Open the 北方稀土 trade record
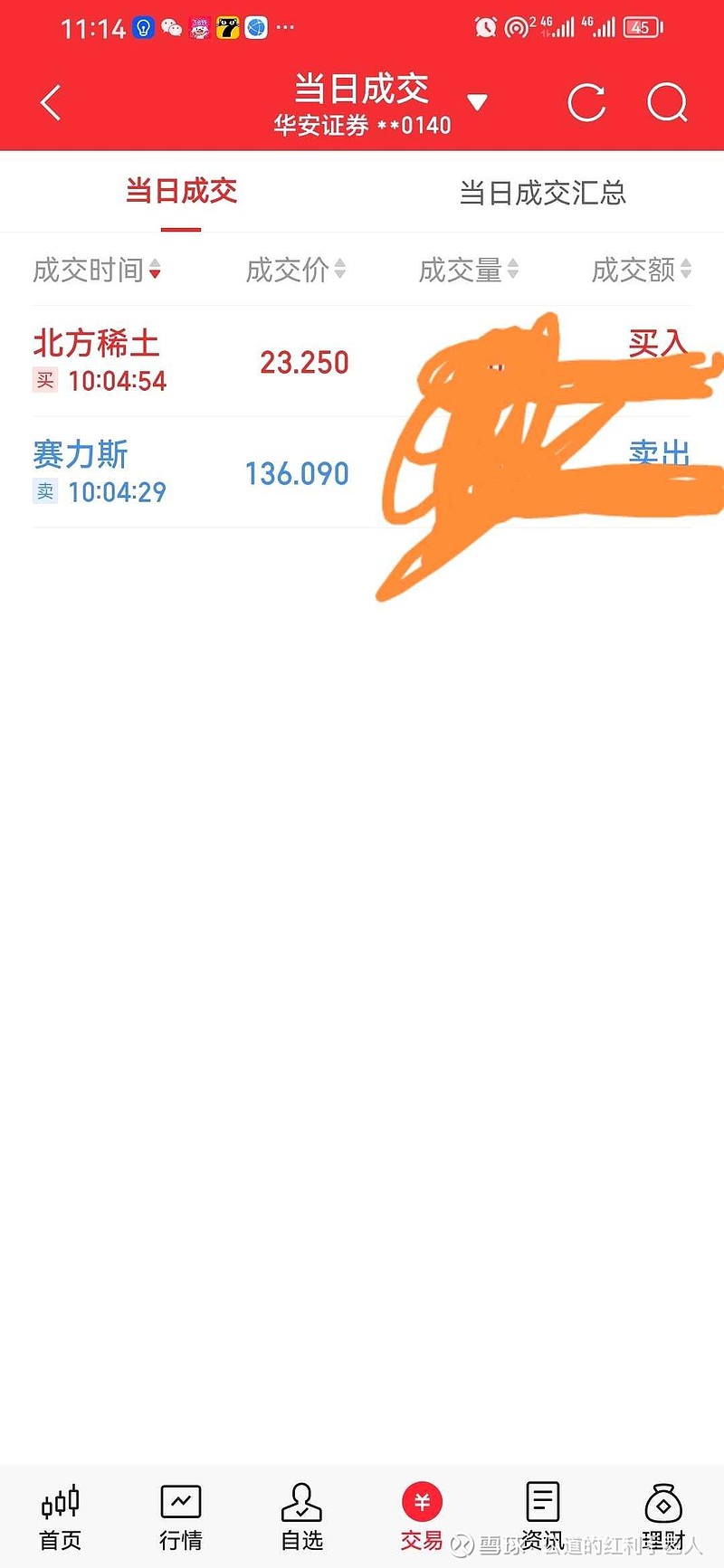724x1568 pixels. click(x=362, y=361)
